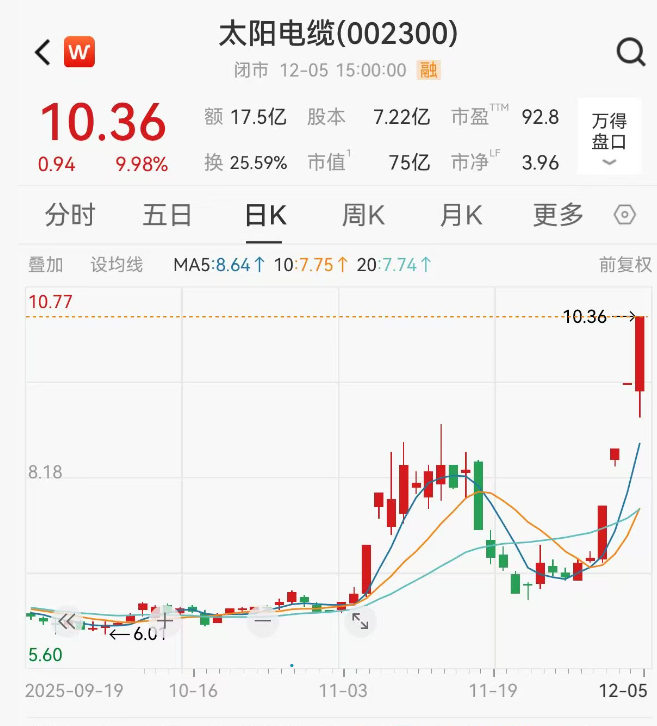
Task: Tap 叠加 to overlay another stock
Action: pyautogui.click(x=45, y=265)
